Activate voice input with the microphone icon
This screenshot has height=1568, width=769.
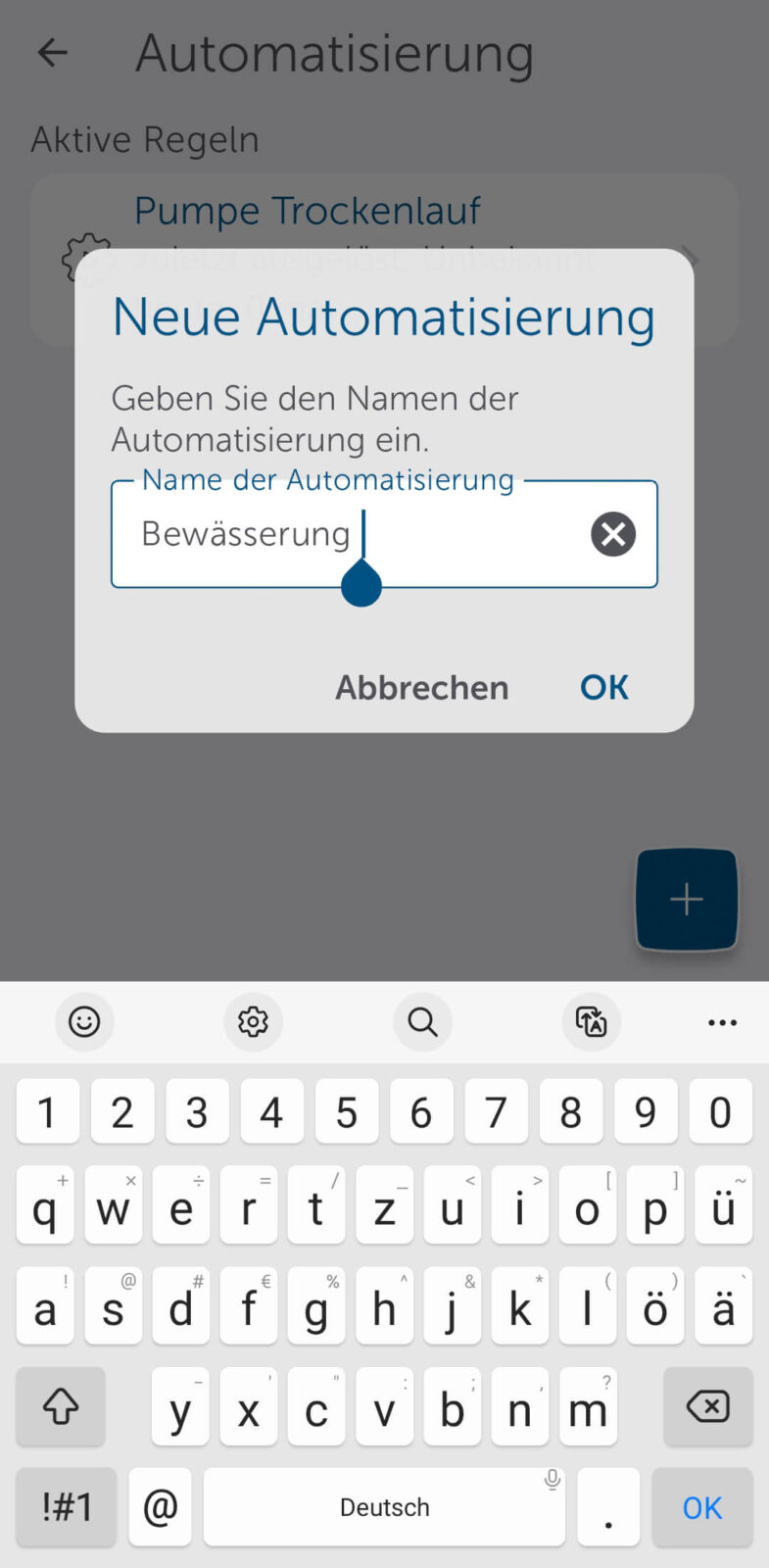552,1481
